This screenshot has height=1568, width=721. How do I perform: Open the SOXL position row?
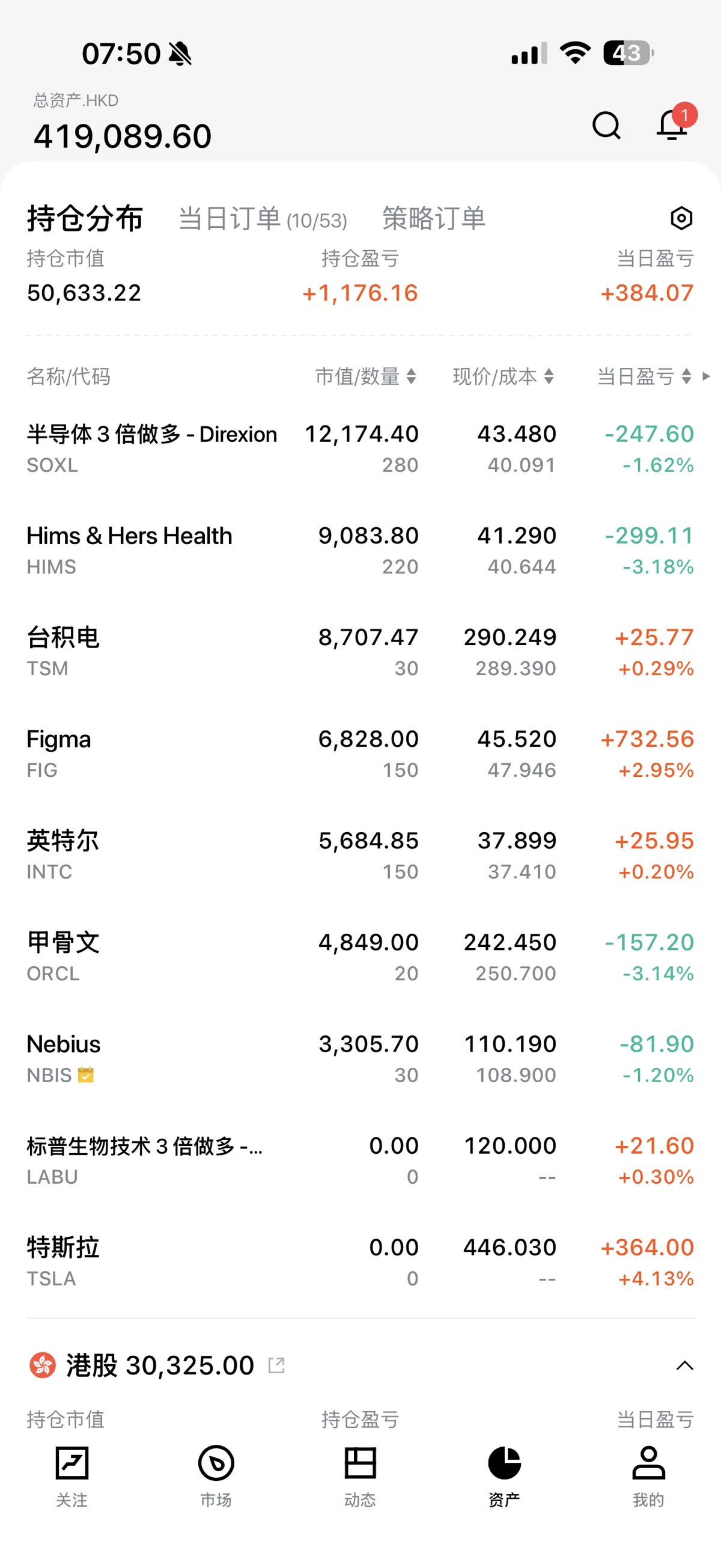tap(360, 449)
